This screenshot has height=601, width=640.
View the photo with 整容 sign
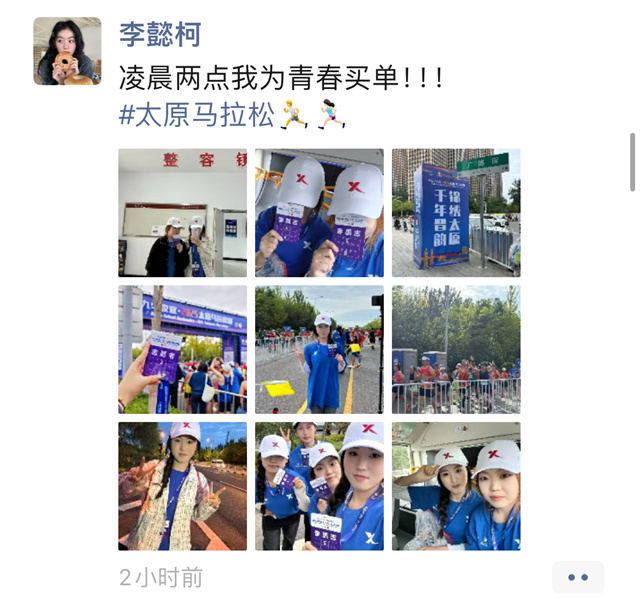[182, 213]
